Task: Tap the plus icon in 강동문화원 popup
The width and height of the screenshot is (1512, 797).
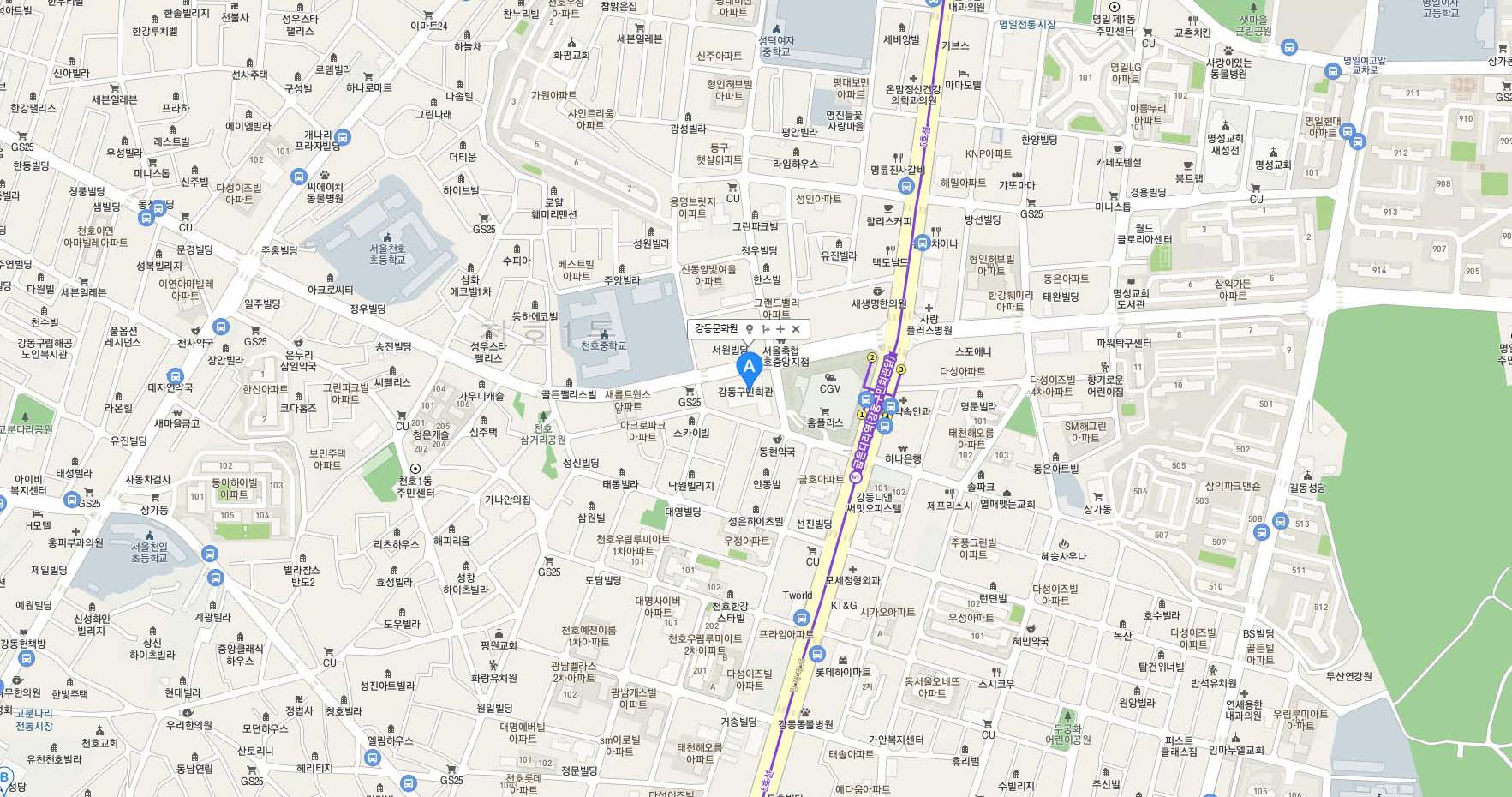Action: [780, 329]
